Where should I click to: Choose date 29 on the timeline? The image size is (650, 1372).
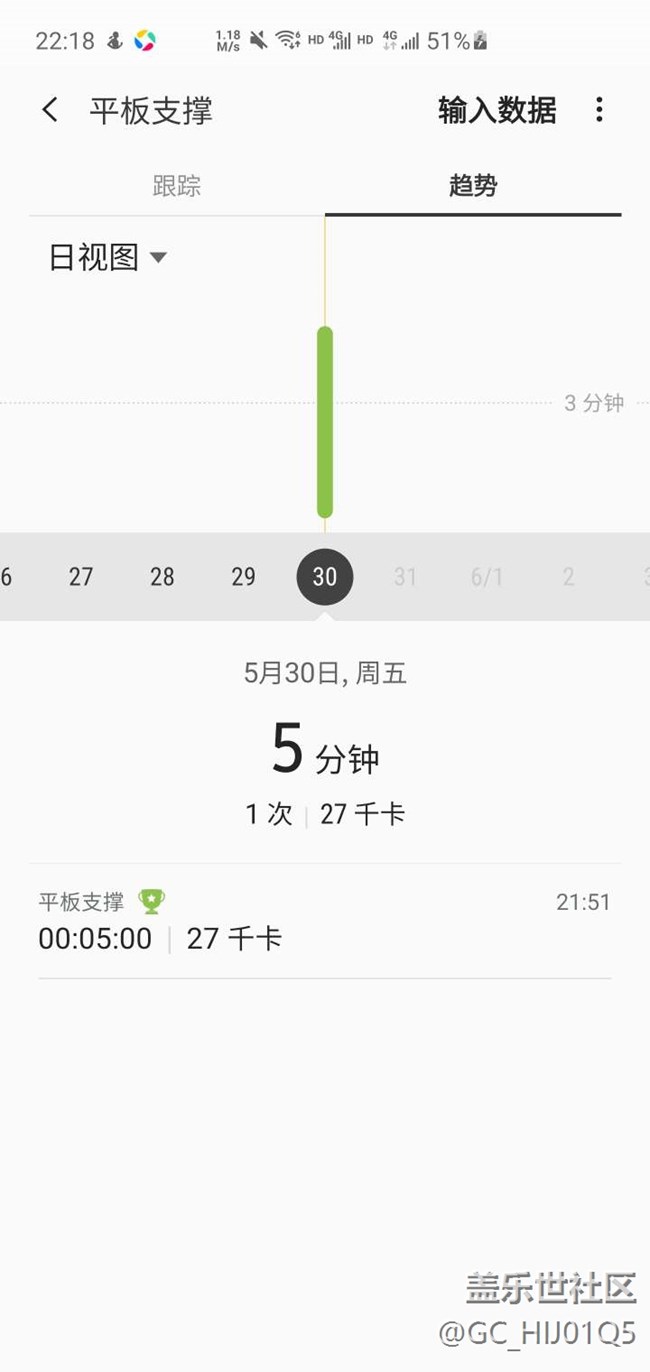pyautogui.click(x=243, y=577)
